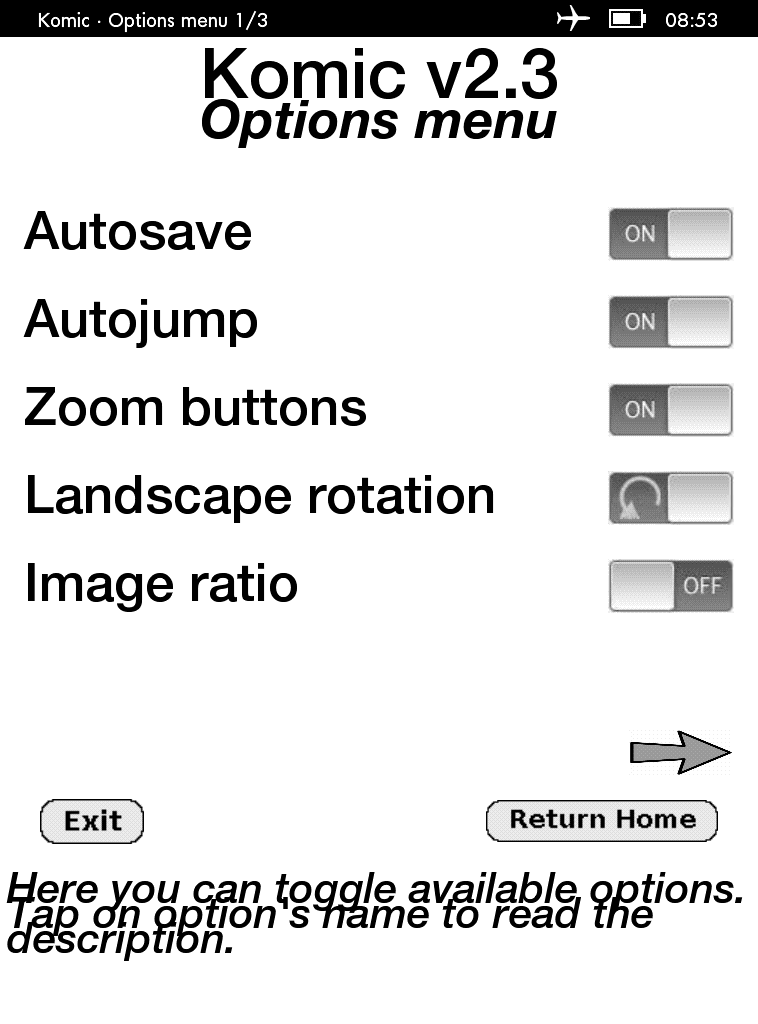View the Zoom buttons option description
The width and height of the screenshot is (758, 1024).
[x=195, y=408]
